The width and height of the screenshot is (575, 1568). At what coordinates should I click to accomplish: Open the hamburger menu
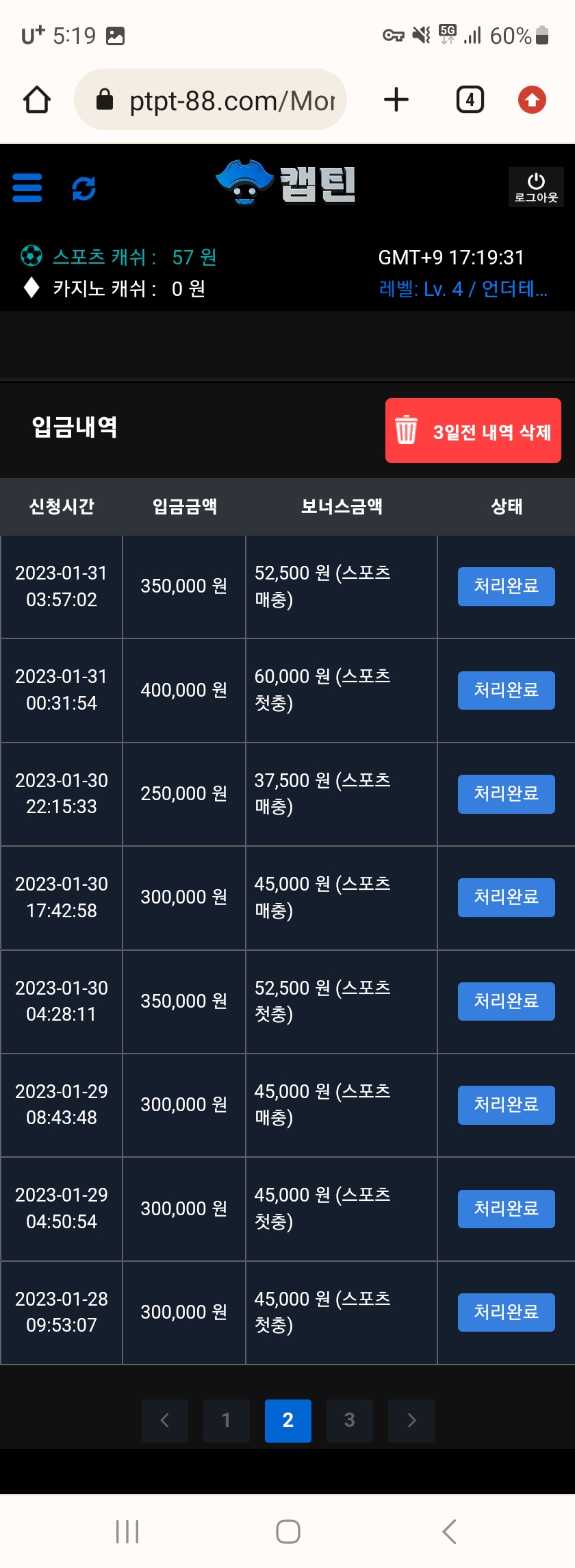point(27,188)
